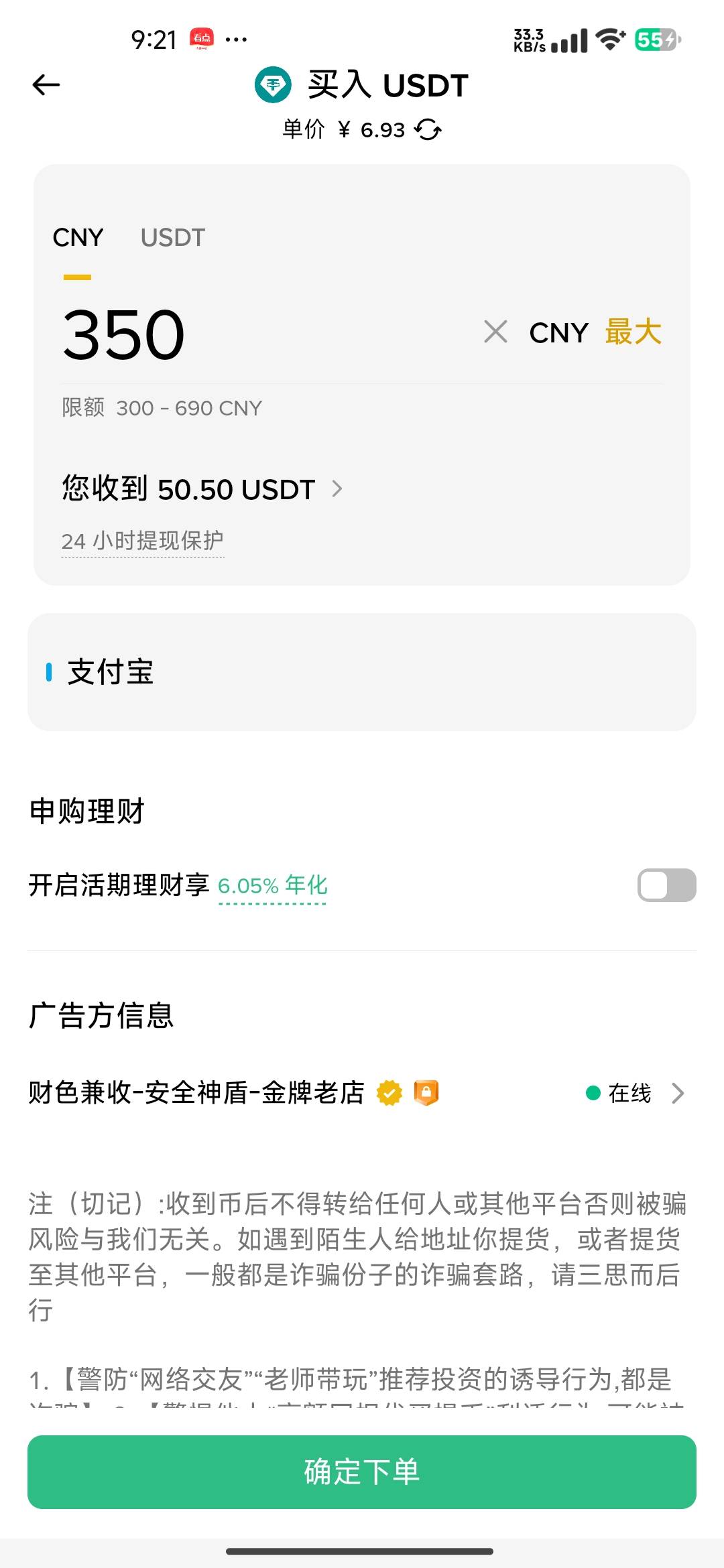The width and height of the screenshot is (724, 1568).
Task: Open advertiser 财色兼收-安全神盾-金牌老店 profile
Action: coord(362,1093)
